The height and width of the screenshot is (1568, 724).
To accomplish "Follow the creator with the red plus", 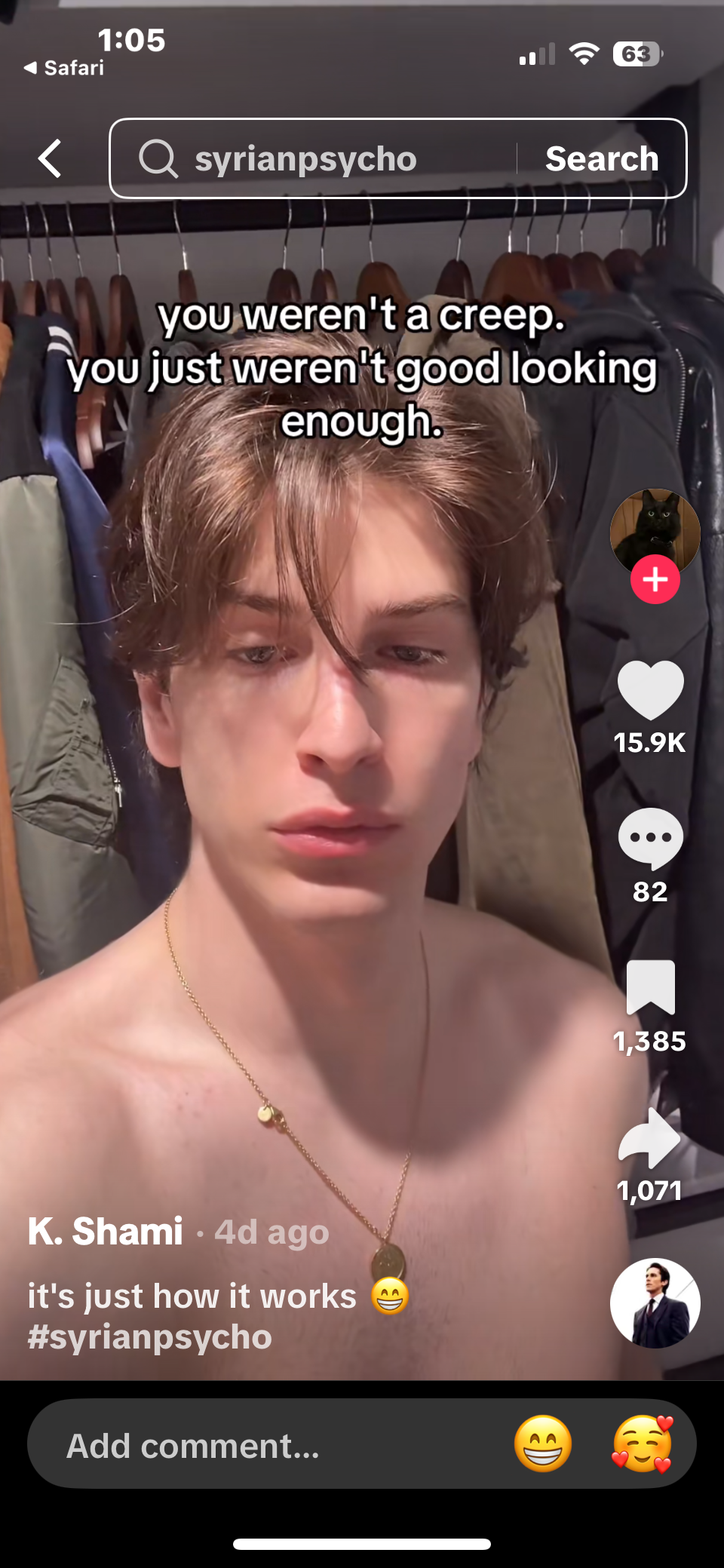I will pyautogui.click(x=655, y=580).
